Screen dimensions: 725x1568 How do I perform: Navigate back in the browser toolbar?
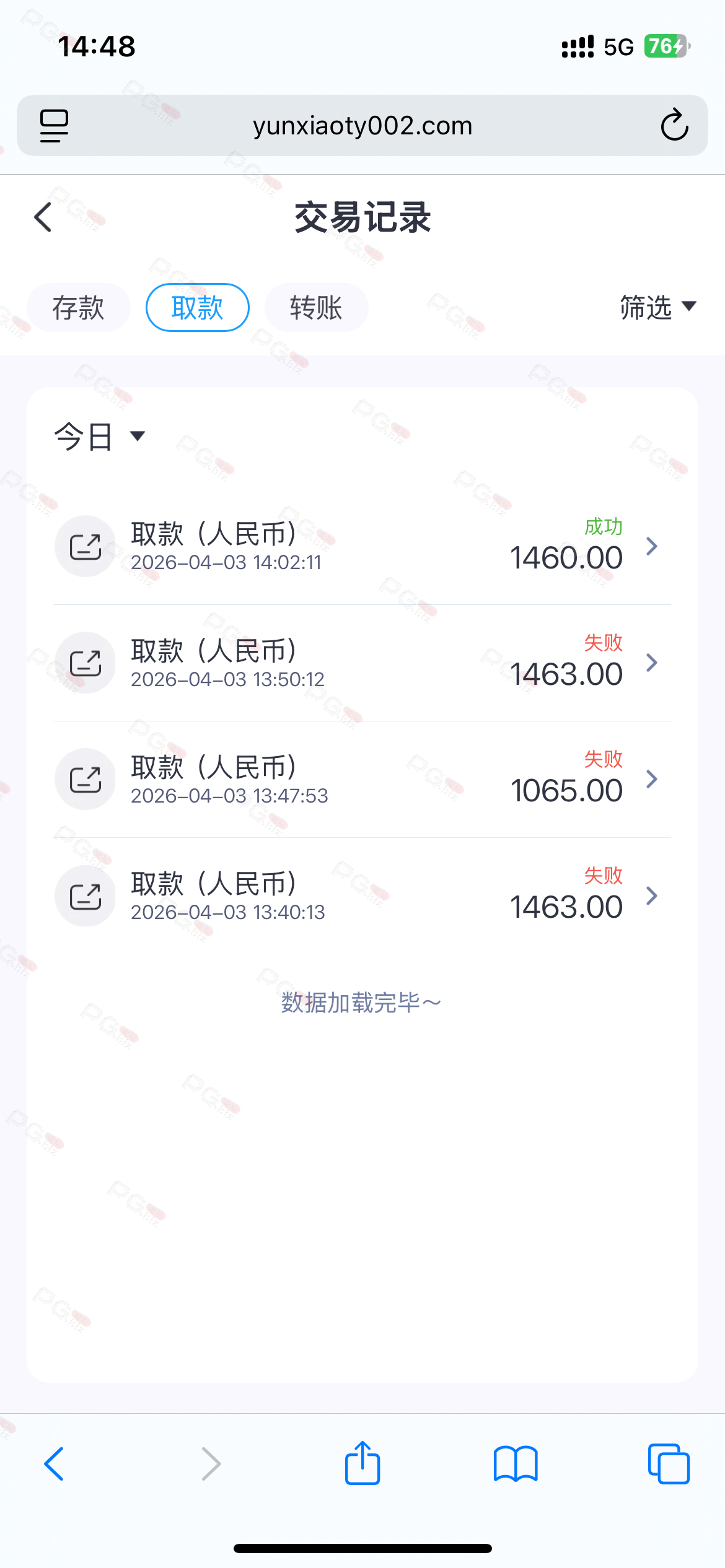(x=55, y=1464)
